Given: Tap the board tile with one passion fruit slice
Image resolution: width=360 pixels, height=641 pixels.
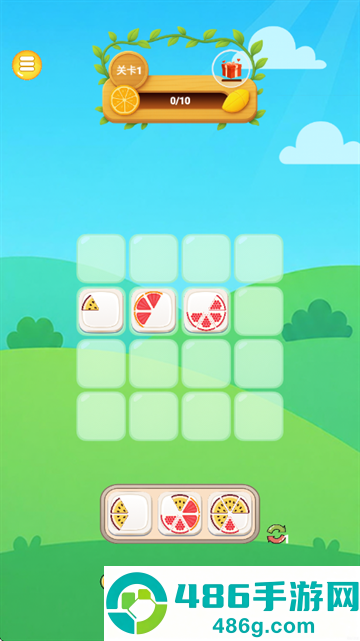Looking at the screenshot, I should pos(101,311).
